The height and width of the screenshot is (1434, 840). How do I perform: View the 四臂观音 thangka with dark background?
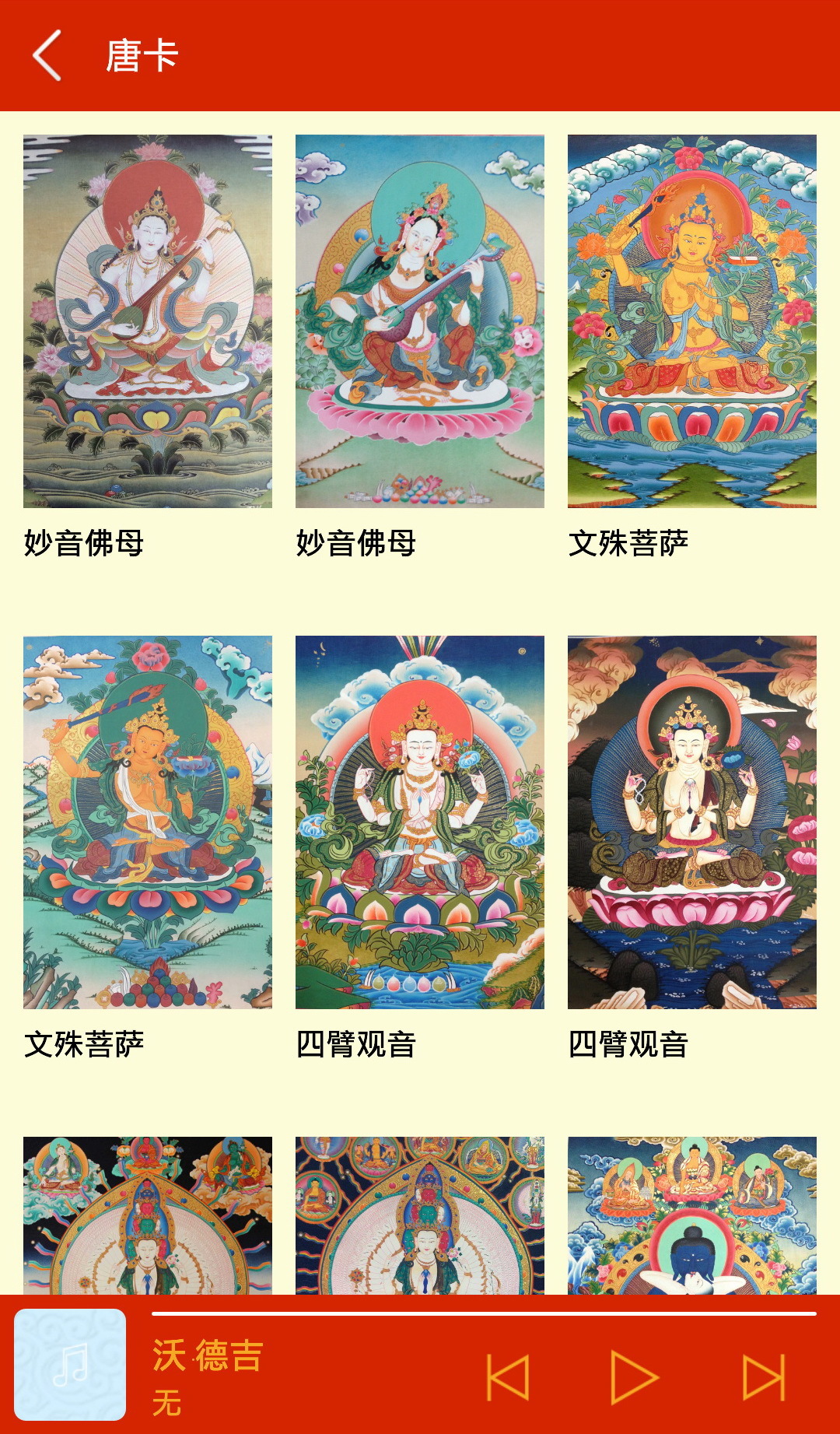(x=692, y=822)
